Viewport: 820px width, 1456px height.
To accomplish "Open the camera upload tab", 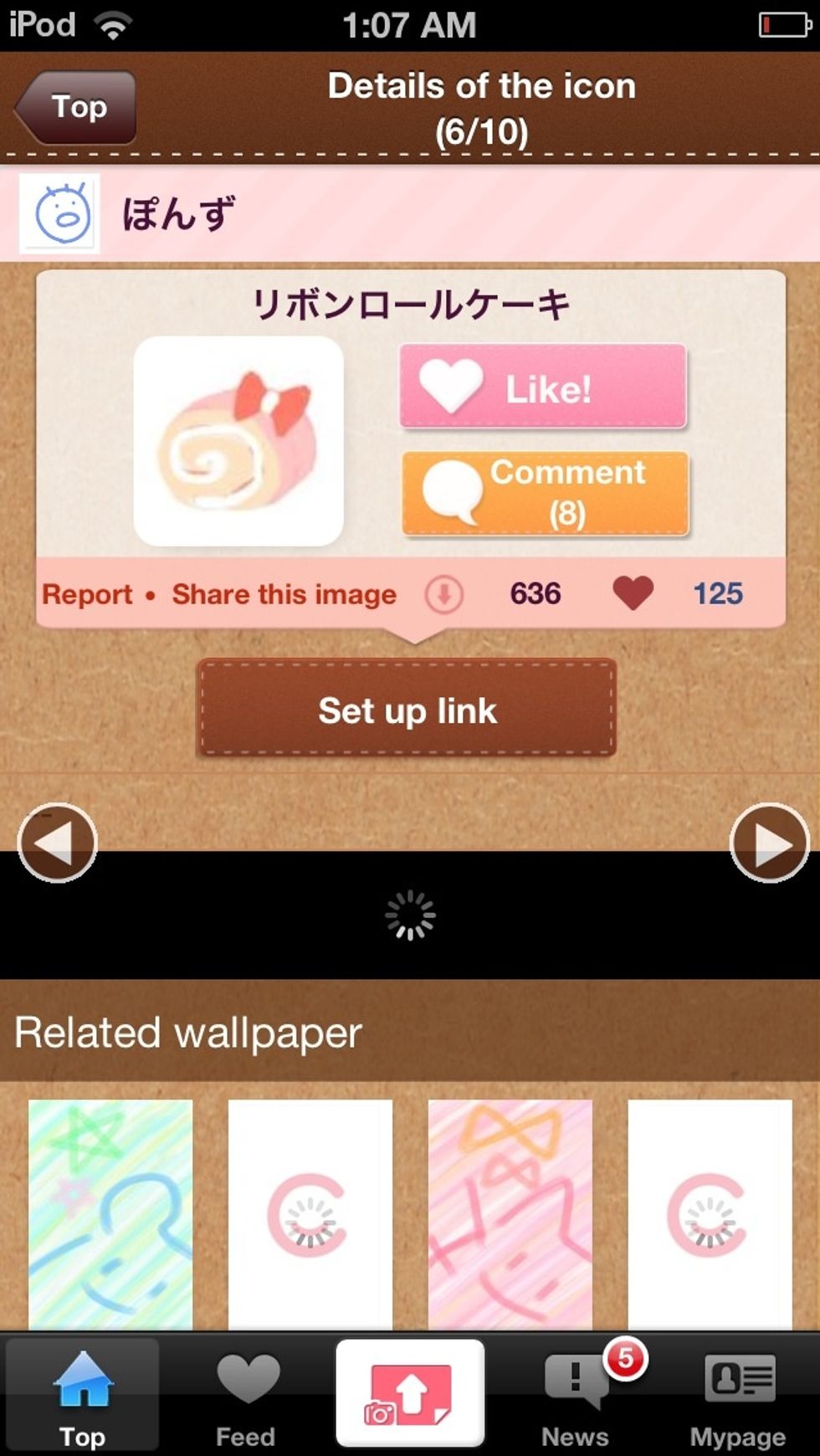I will 410,1393.
